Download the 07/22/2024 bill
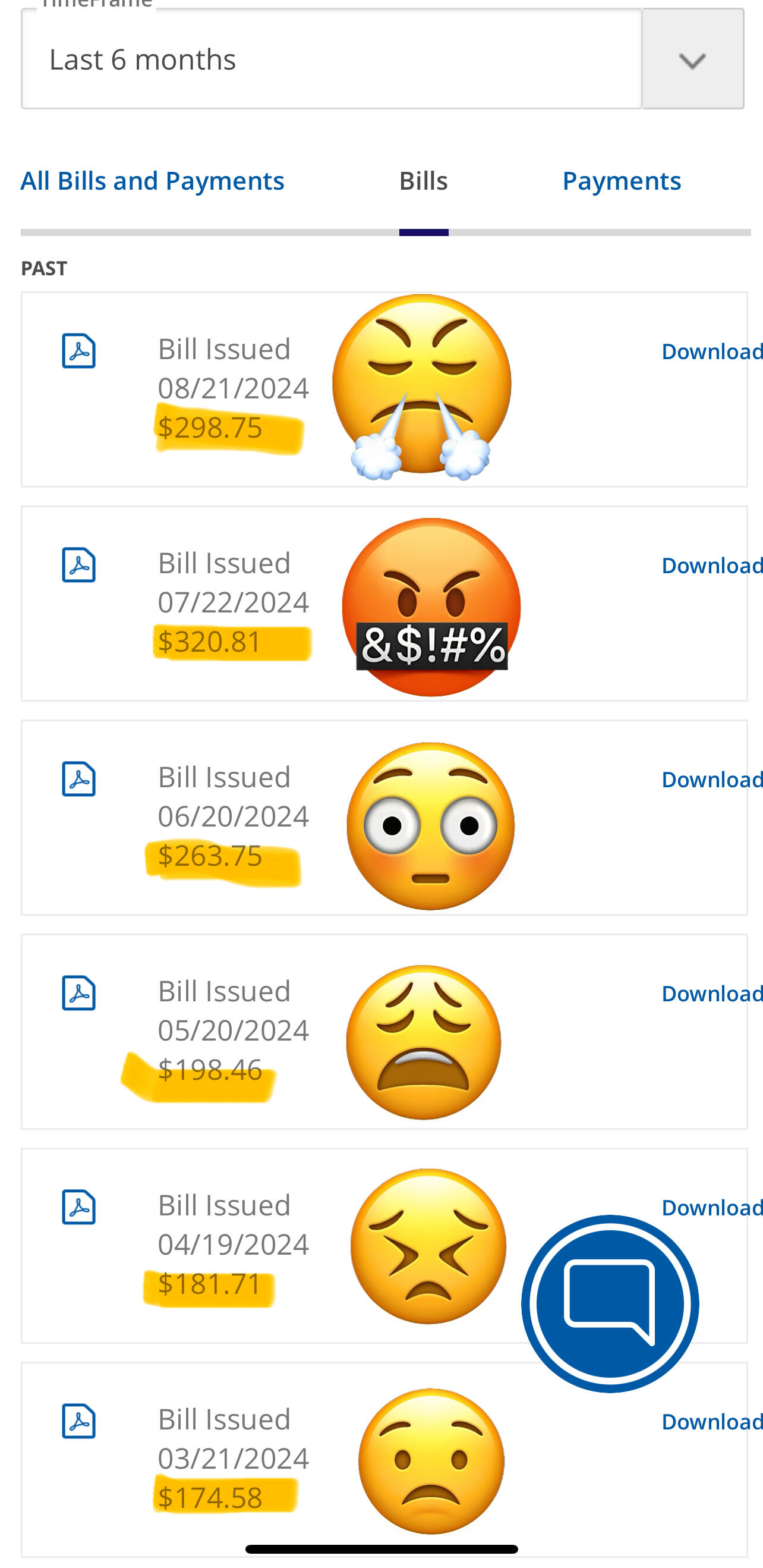 pyautogui.click(x=712, y=565)
